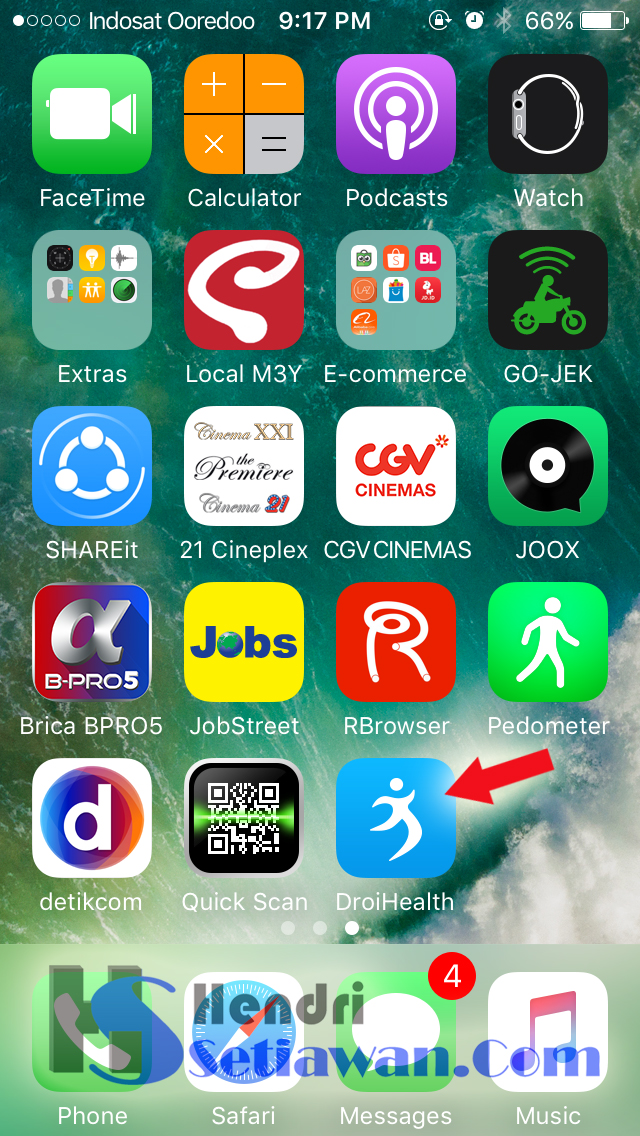
Task: Launch the JOOX music app
Action: [548, 466]
